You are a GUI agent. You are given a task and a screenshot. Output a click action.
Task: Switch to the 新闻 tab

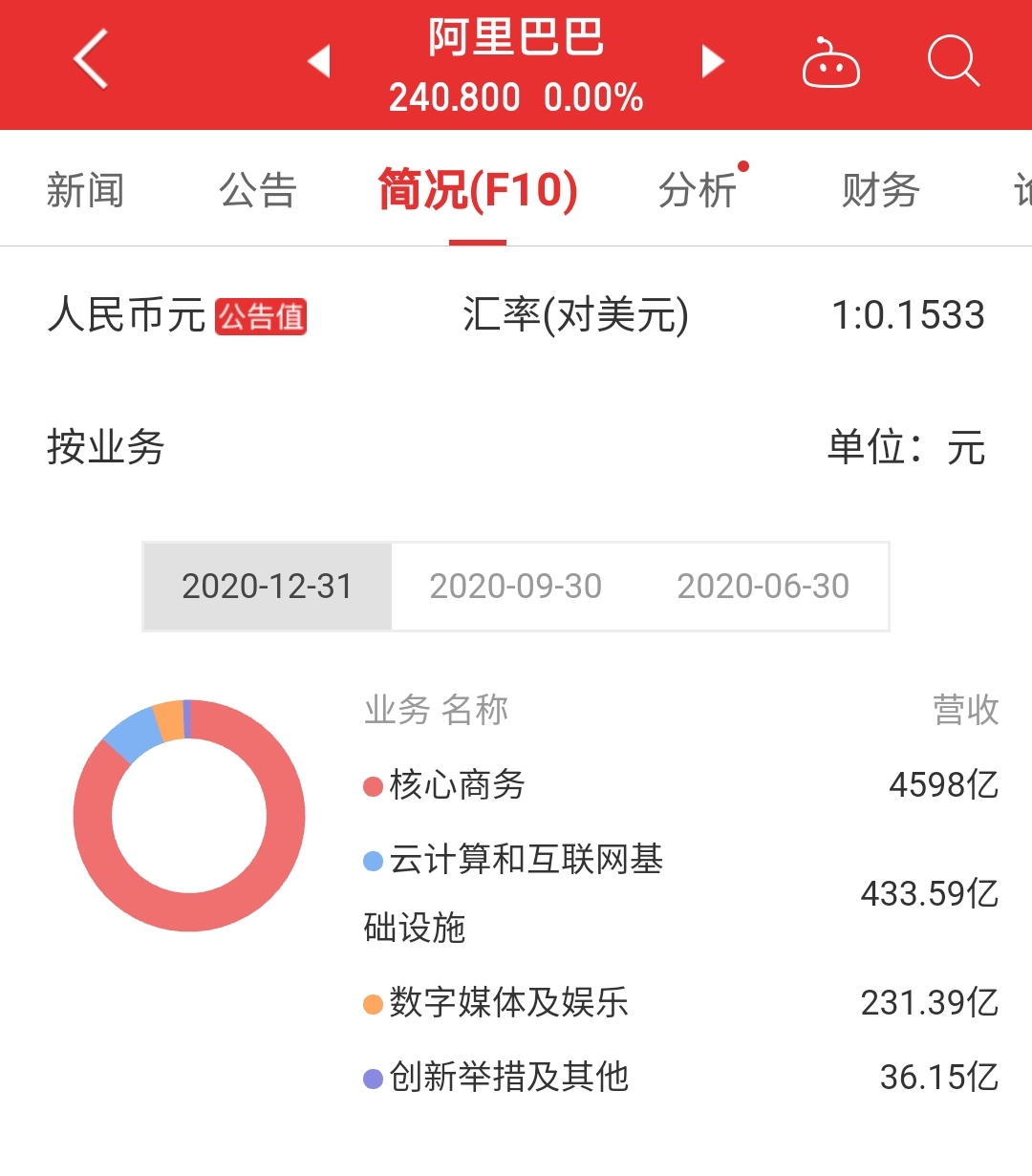pos(85,189)
